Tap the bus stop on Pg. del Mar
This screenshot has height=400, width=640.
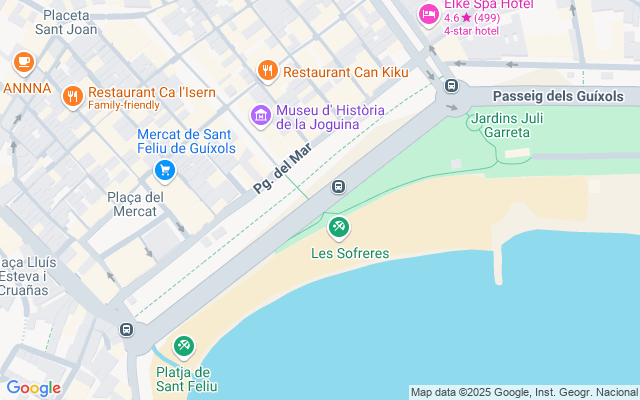point(339,186)
